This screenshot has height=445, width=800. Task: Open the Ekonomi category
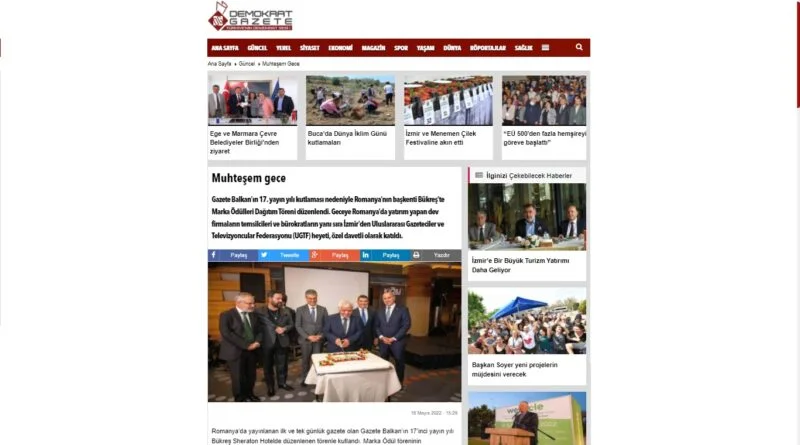coord(340,47)
